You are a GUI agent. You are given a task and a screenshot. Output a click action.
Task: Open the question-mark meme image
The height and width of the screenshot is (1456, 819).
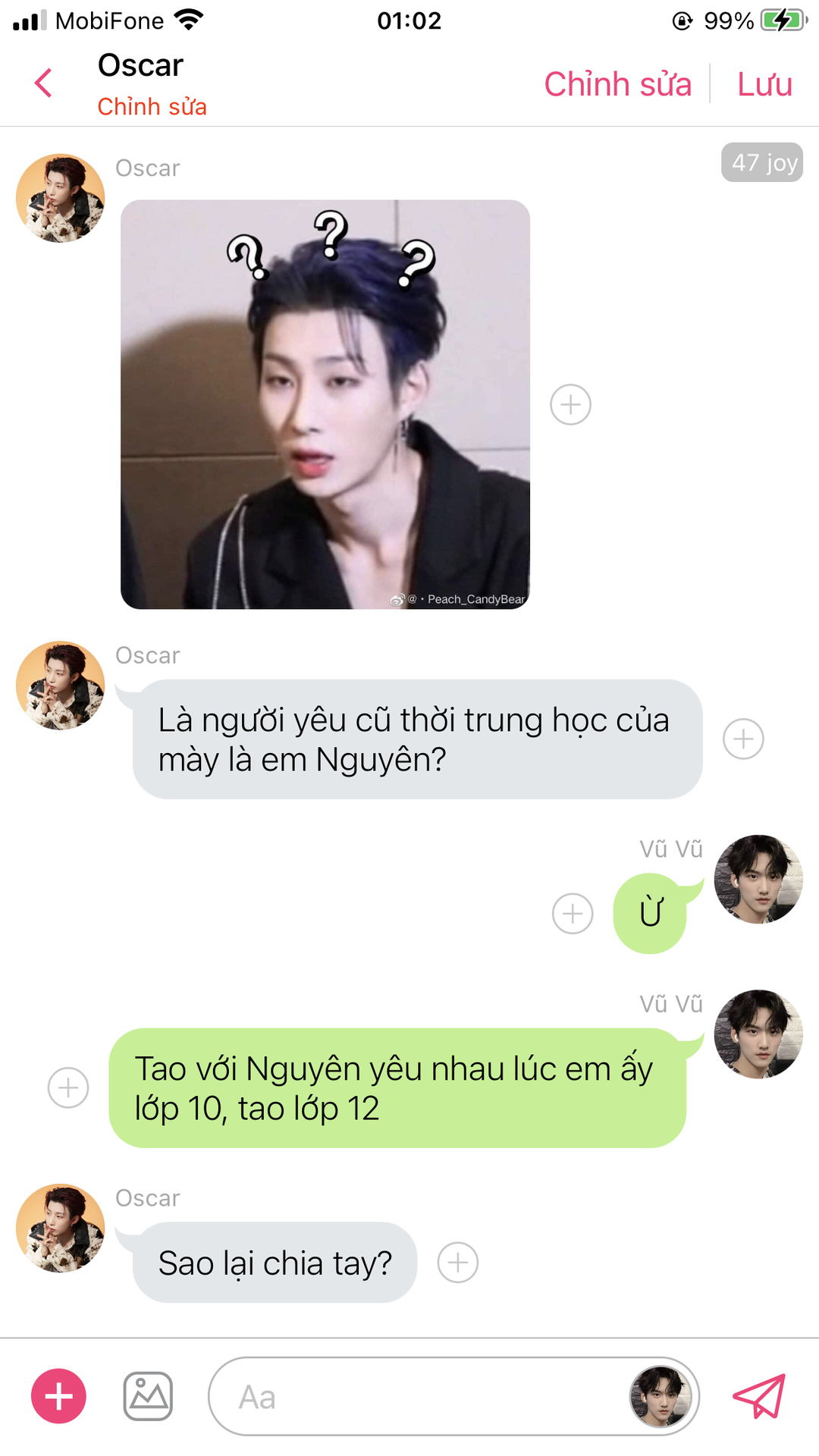(x=325, y=404)
